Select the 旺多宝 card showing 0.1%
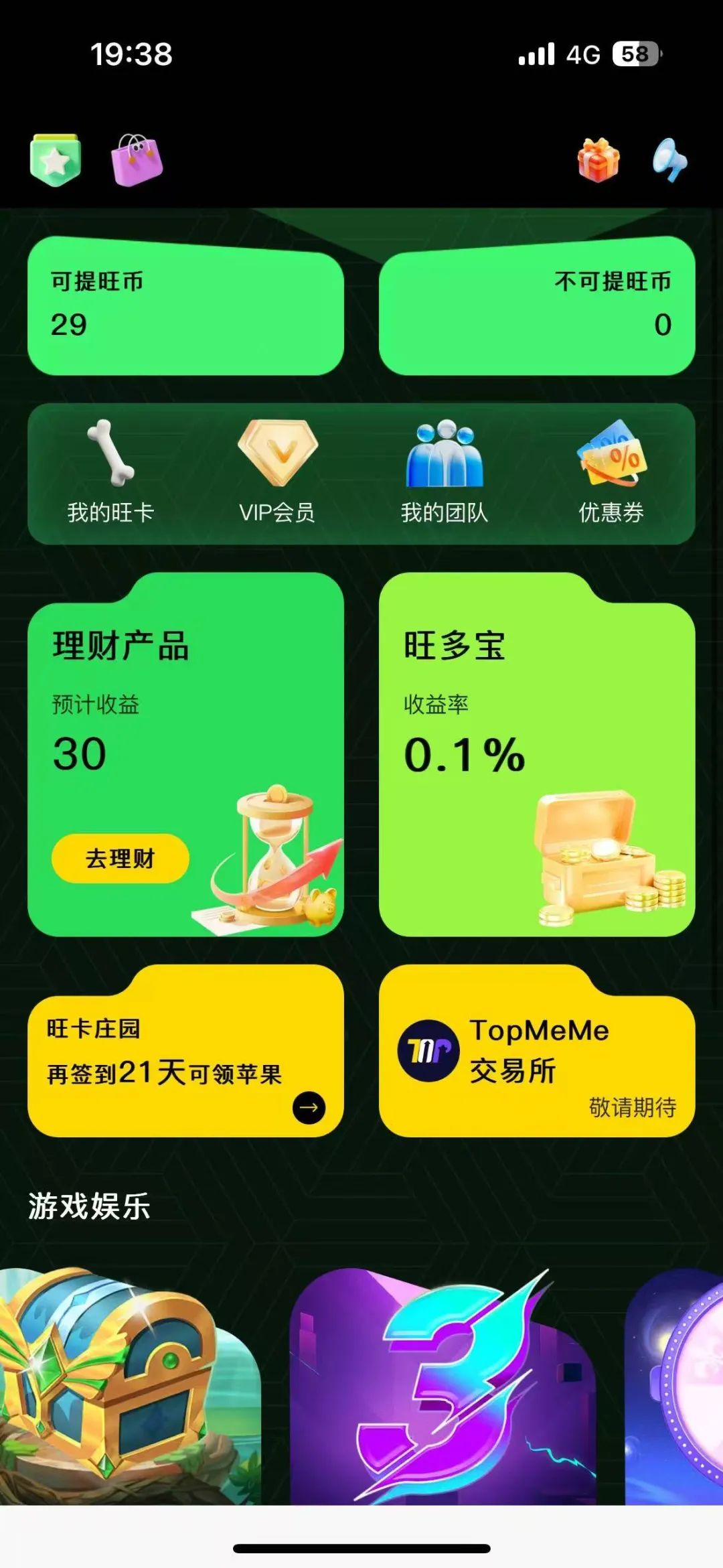Screen dimensions: 723x1568 pos(536,743)
